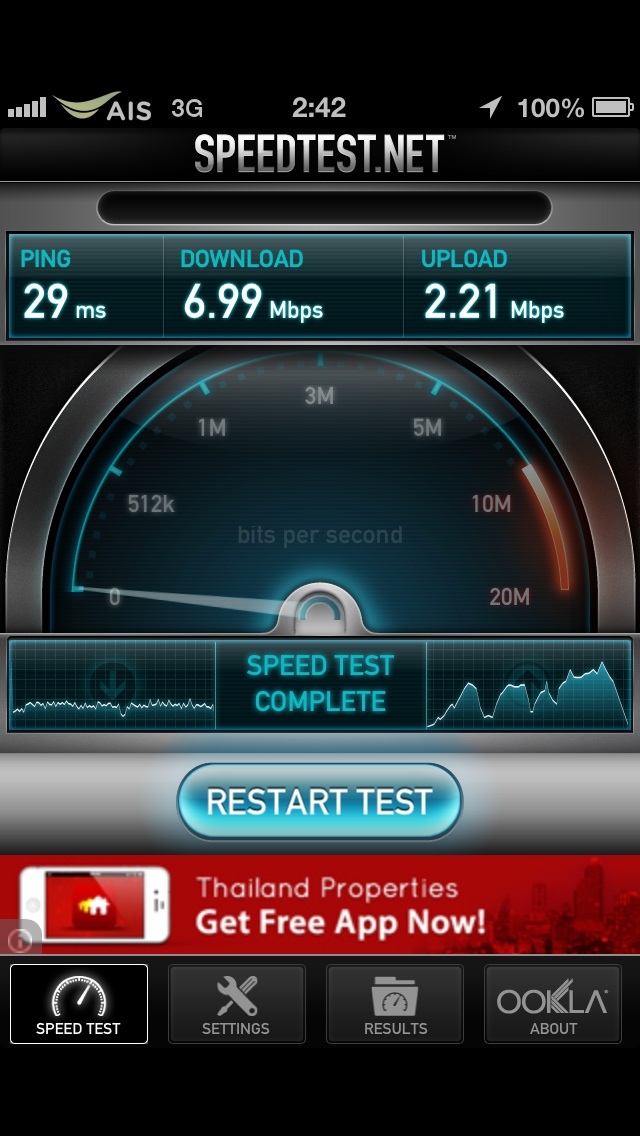Image resolution: width=640 pixels, height=1136 pixels.
Task: Open the Settings tab
Action: pyautogui.click(x=236, y=1004)
